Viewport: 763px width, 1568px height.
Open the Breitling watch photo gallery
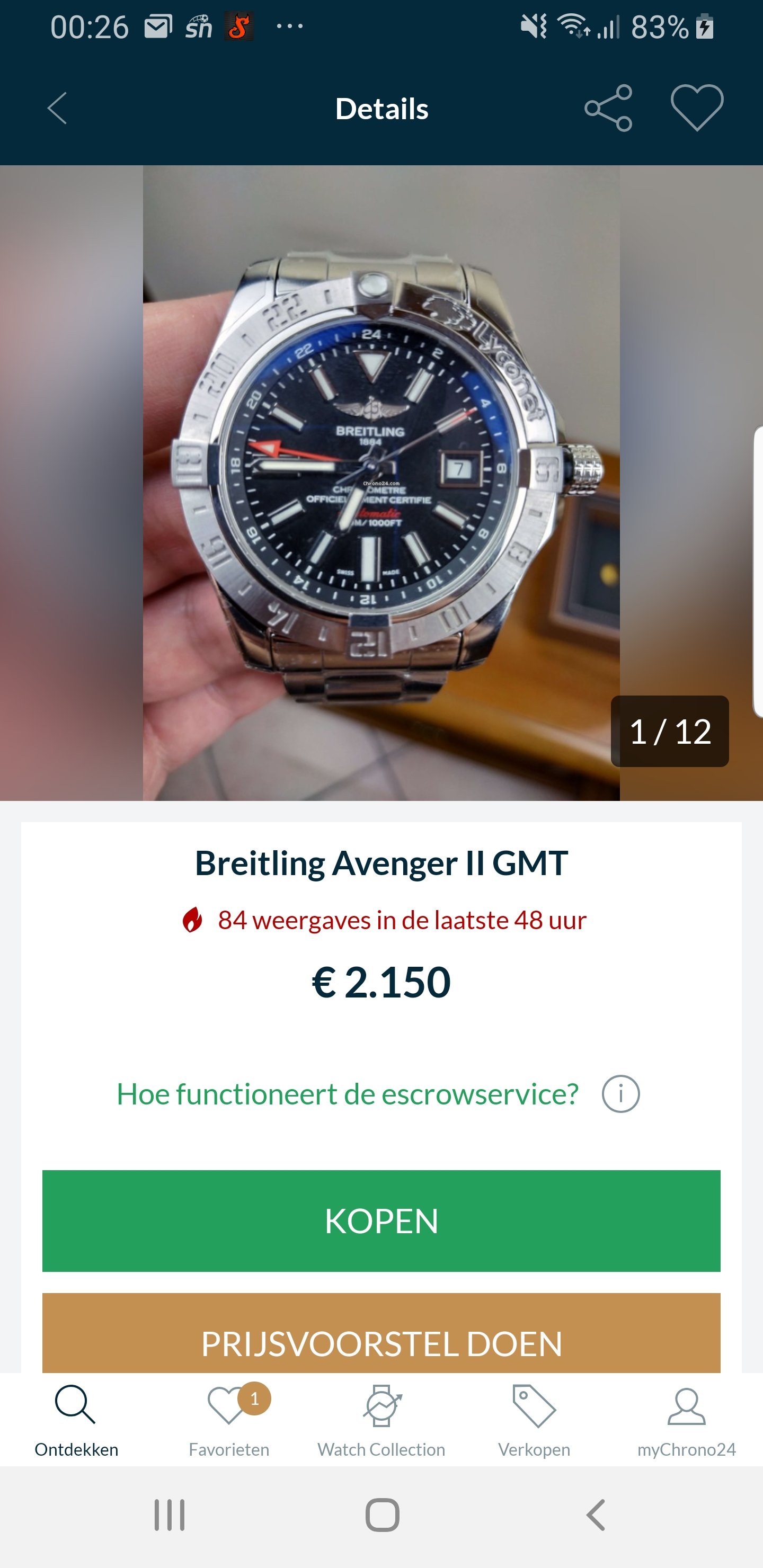pos(381,483)
